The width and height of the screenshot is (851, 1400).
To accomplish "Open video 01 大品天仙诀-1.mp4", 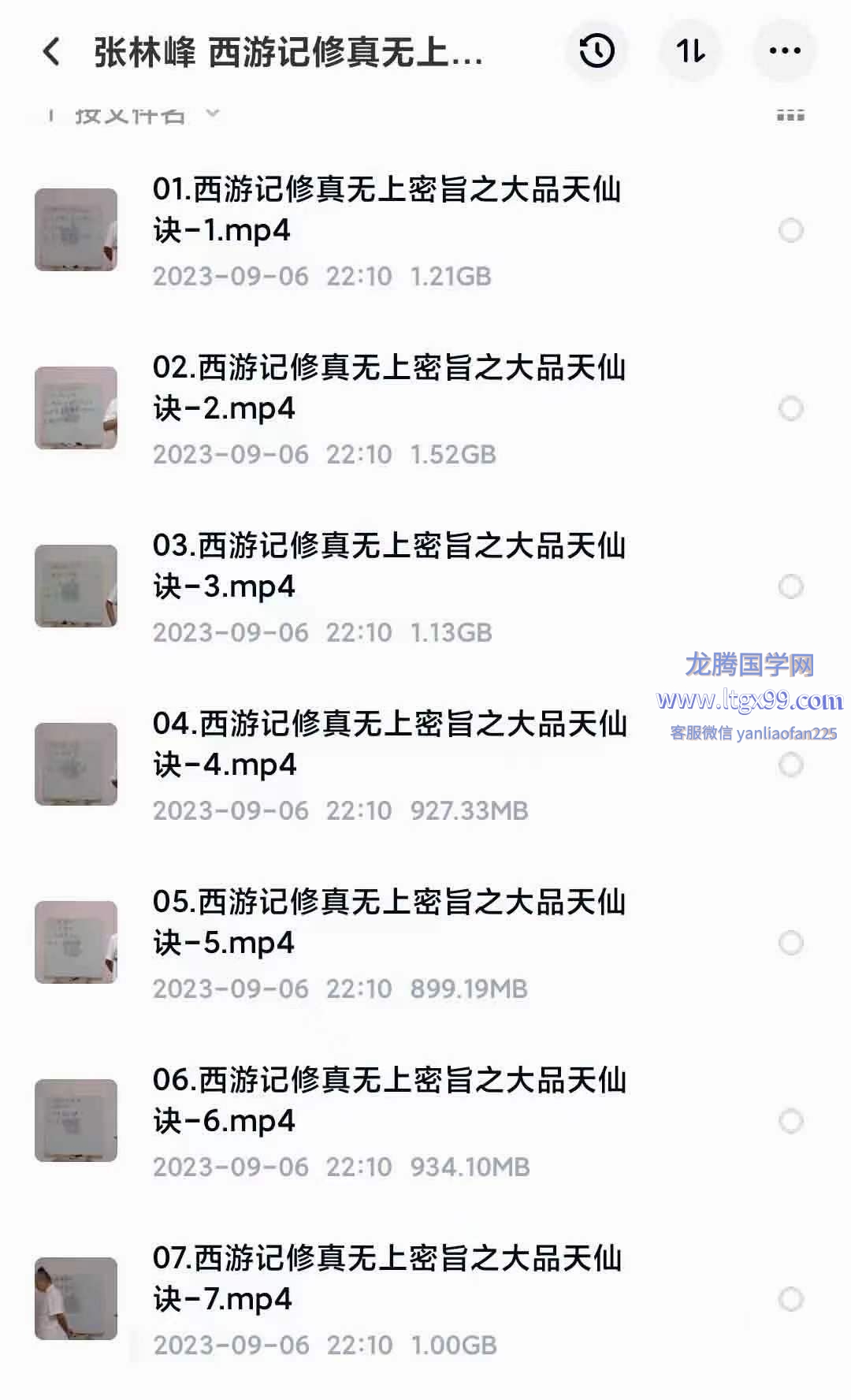I will [386, 210].
